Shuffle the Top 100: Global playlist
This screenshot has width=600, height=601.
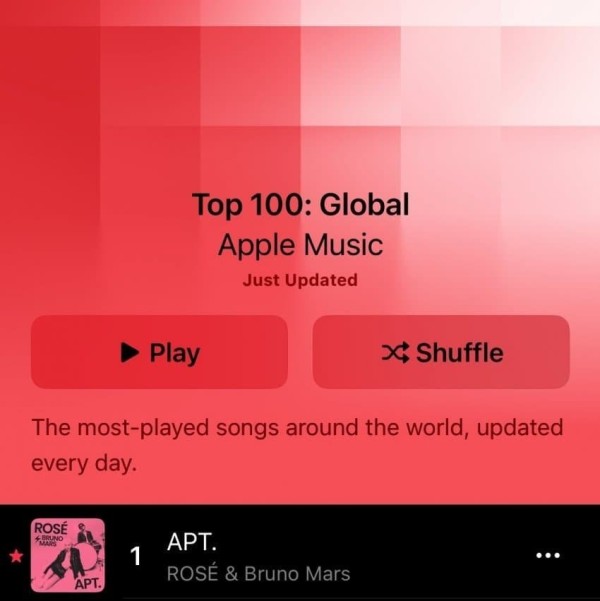[x=441, y=352]
